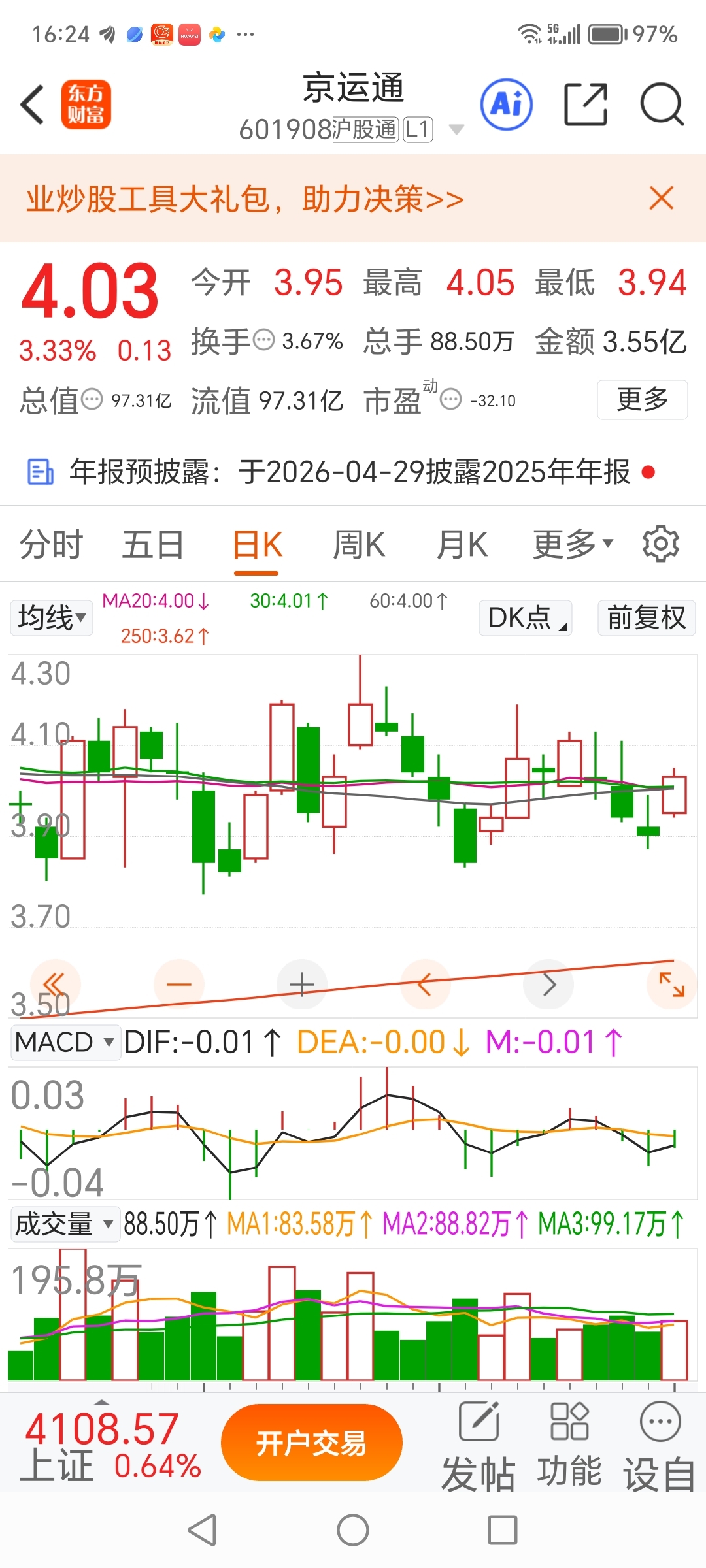Open the AI assistant icon
Screen dimensions: 706x1568
click(507, 105)
